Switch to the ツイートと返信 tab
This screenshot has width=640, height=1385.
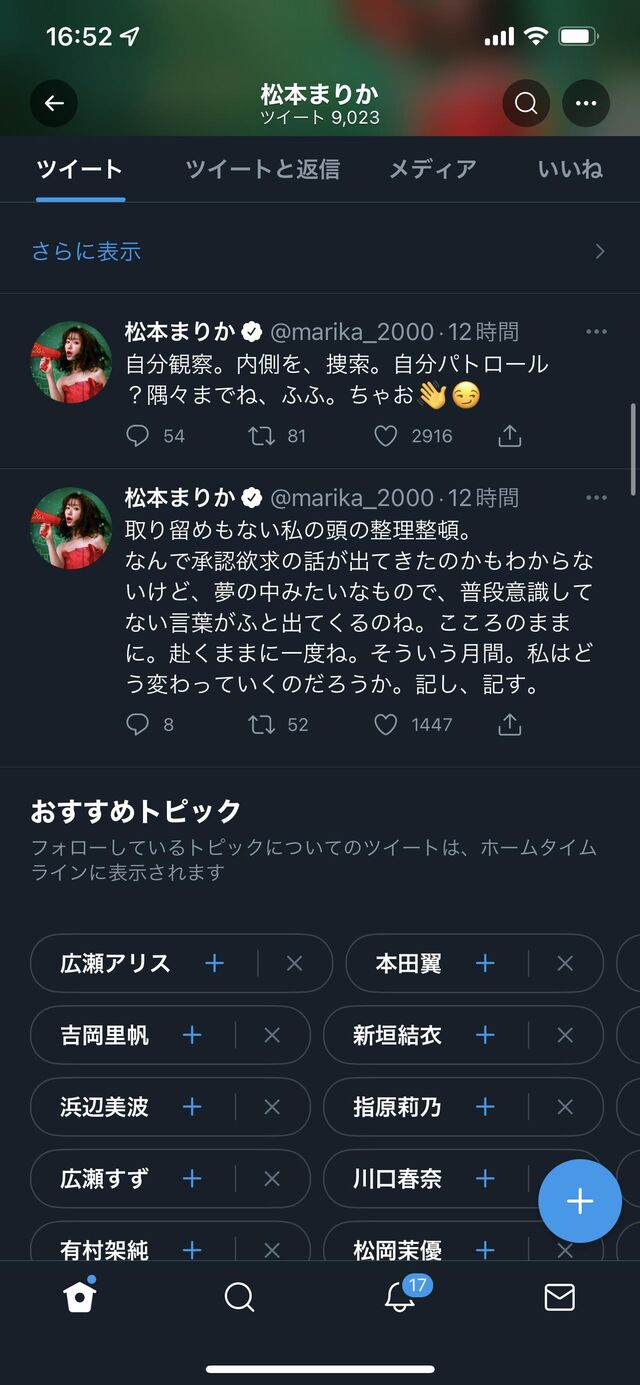[x=262, y=169]
